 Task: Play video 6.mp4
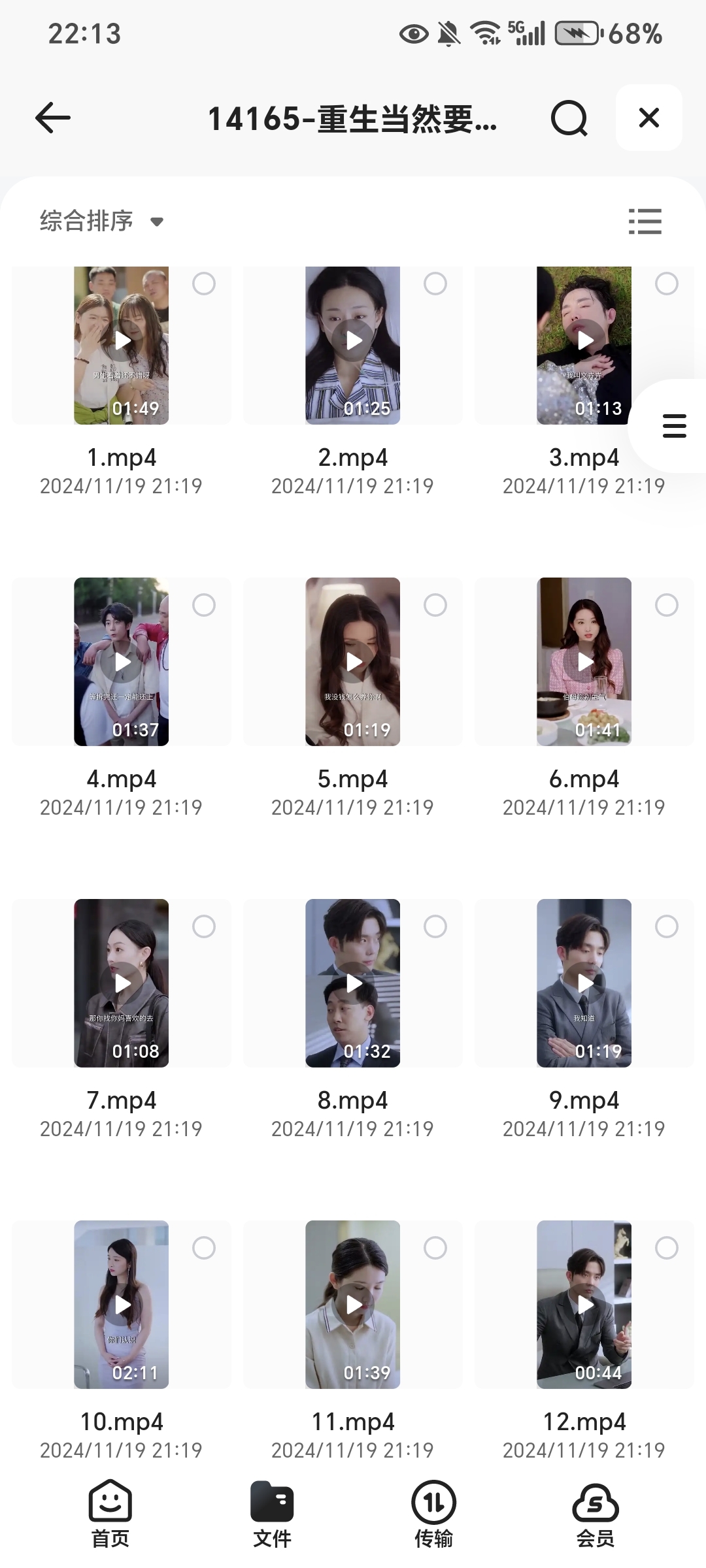pos(584,661)
